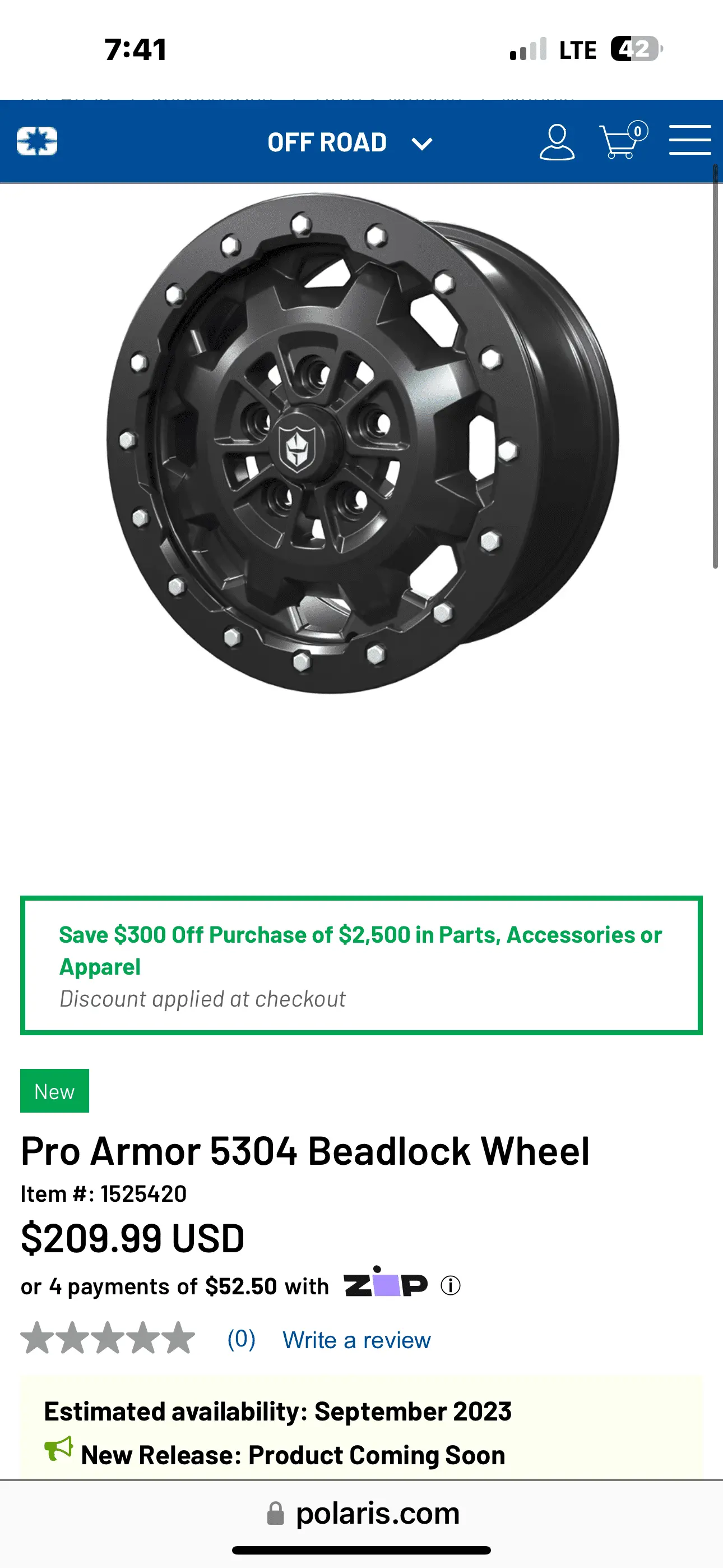The image size is (723, 1568).
Task: Open the (0) reviews count link
Action: point(241,1339)
